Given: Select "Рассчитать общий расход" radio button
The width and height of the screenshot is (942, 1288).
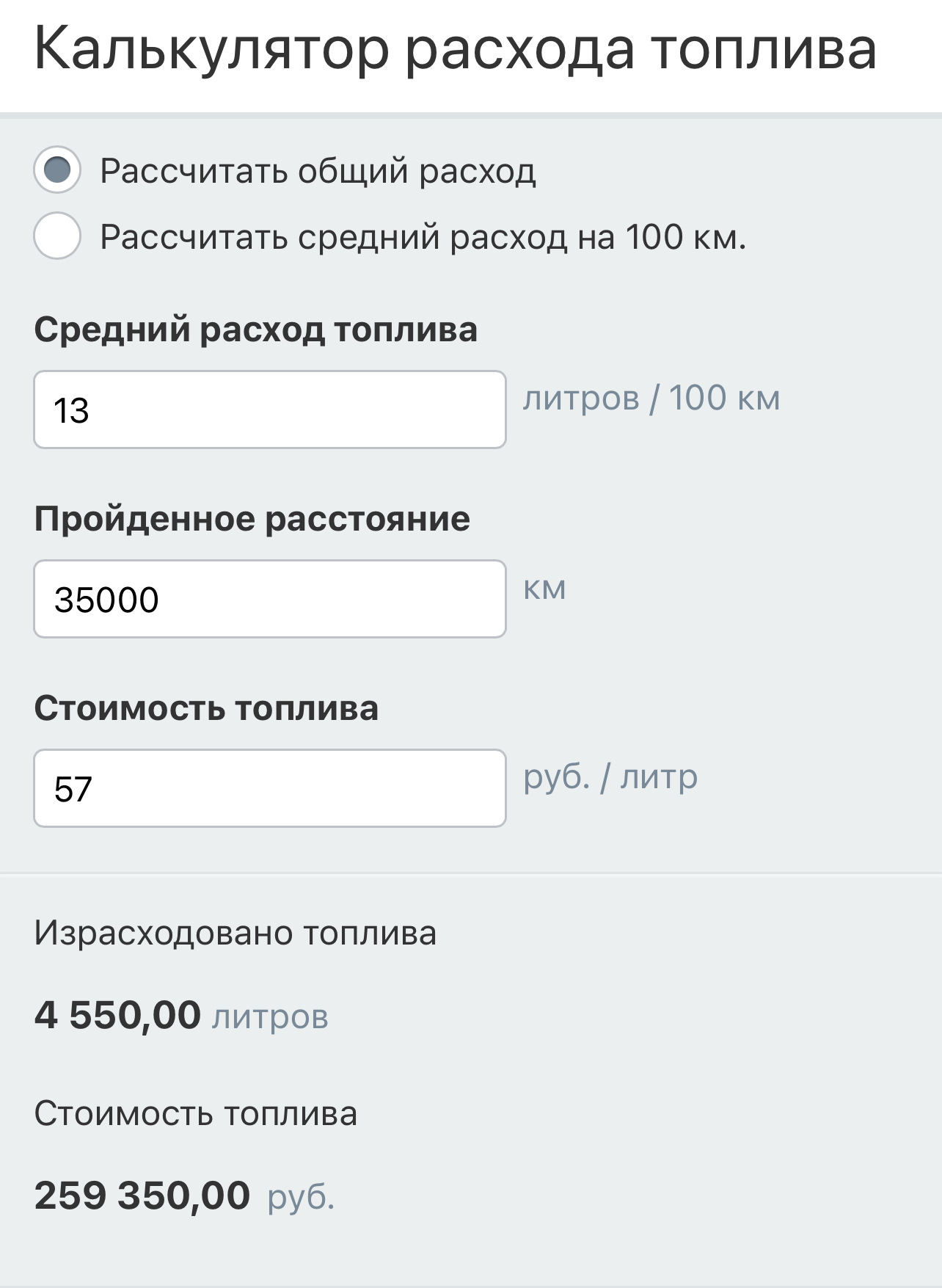Looking at the screenshot, I should point(59,171).
